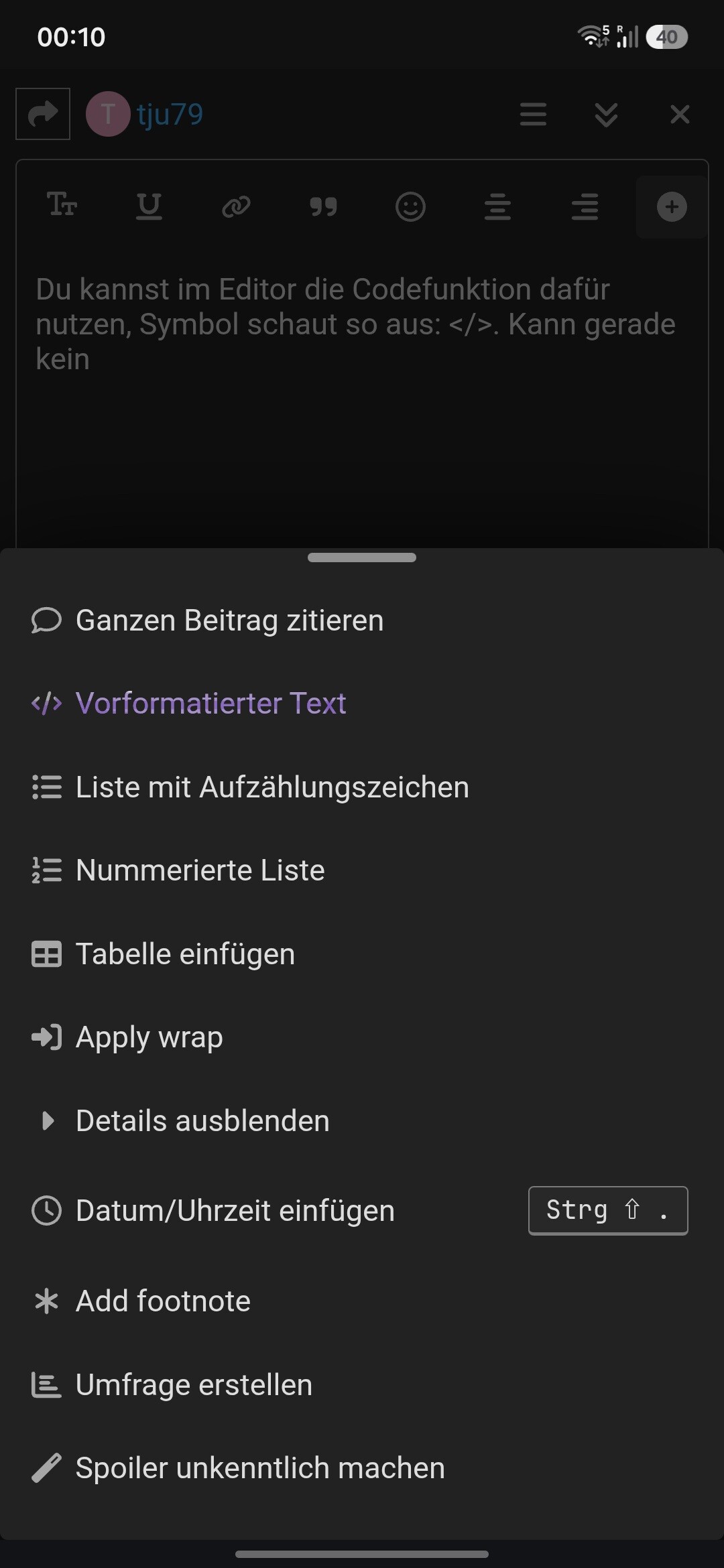Tap the link icon in toolbar
724x1568 pixels.
click(236, 206)
